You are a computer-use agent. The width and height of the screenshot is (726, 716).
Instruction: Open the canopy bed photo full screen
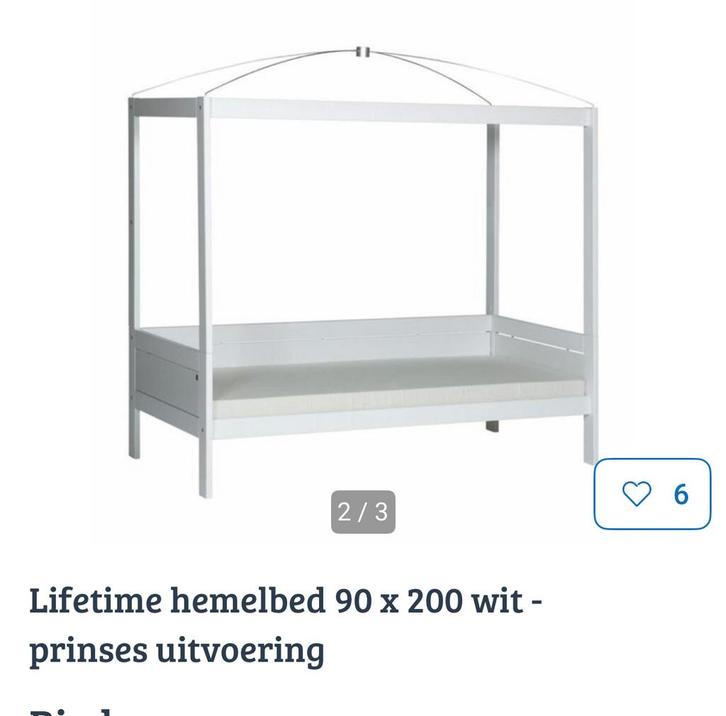[362, 260]
